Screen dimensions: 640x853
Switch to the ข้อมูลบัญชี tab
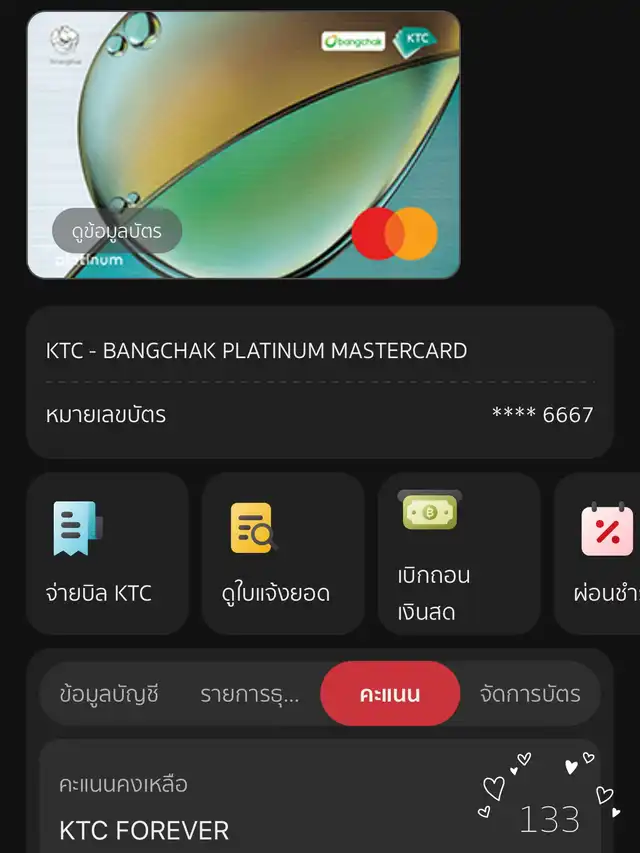click(109, 694)
